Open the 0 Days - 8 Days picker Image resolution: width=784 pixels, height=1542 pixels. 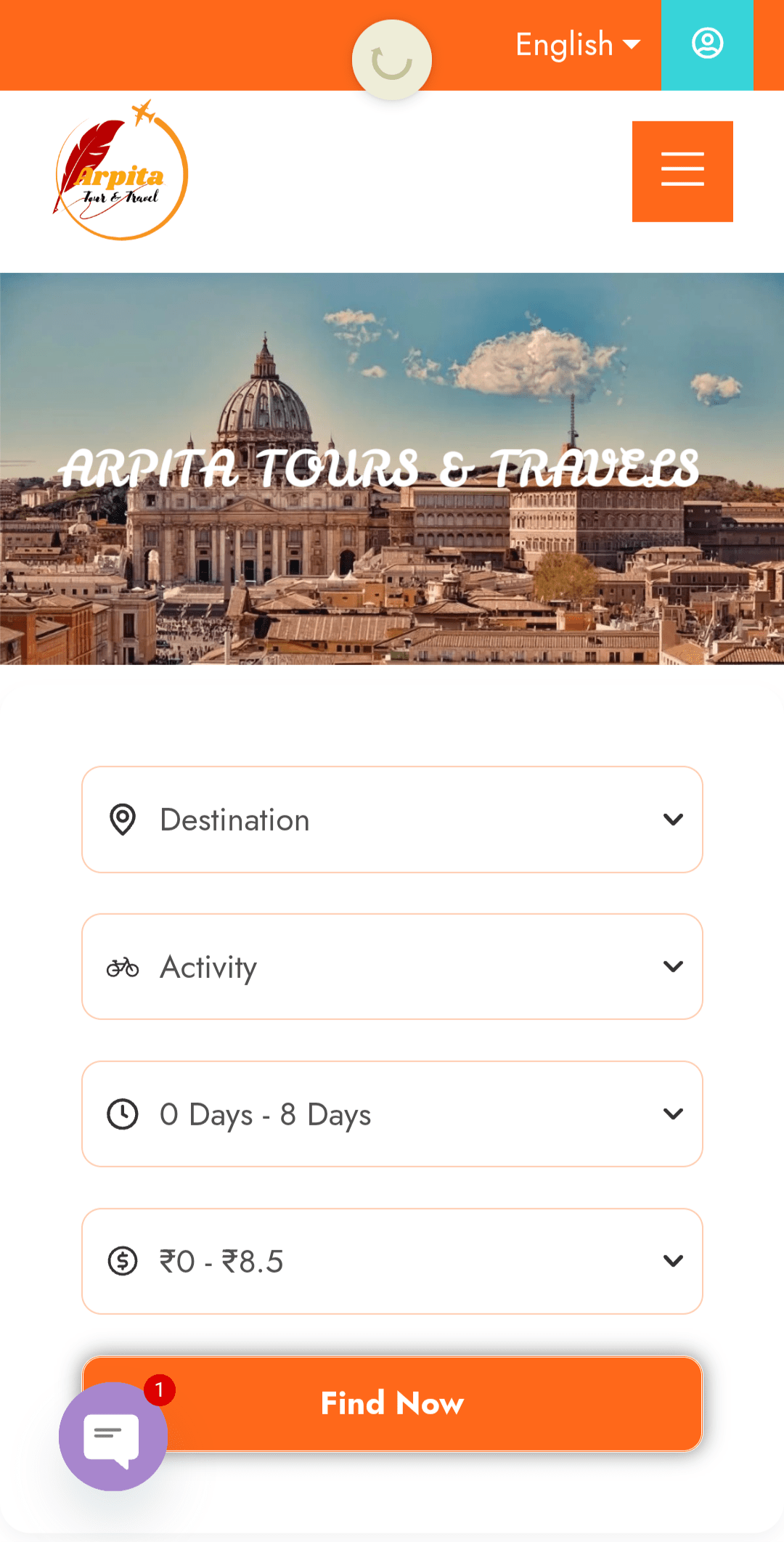[392, 1114]
